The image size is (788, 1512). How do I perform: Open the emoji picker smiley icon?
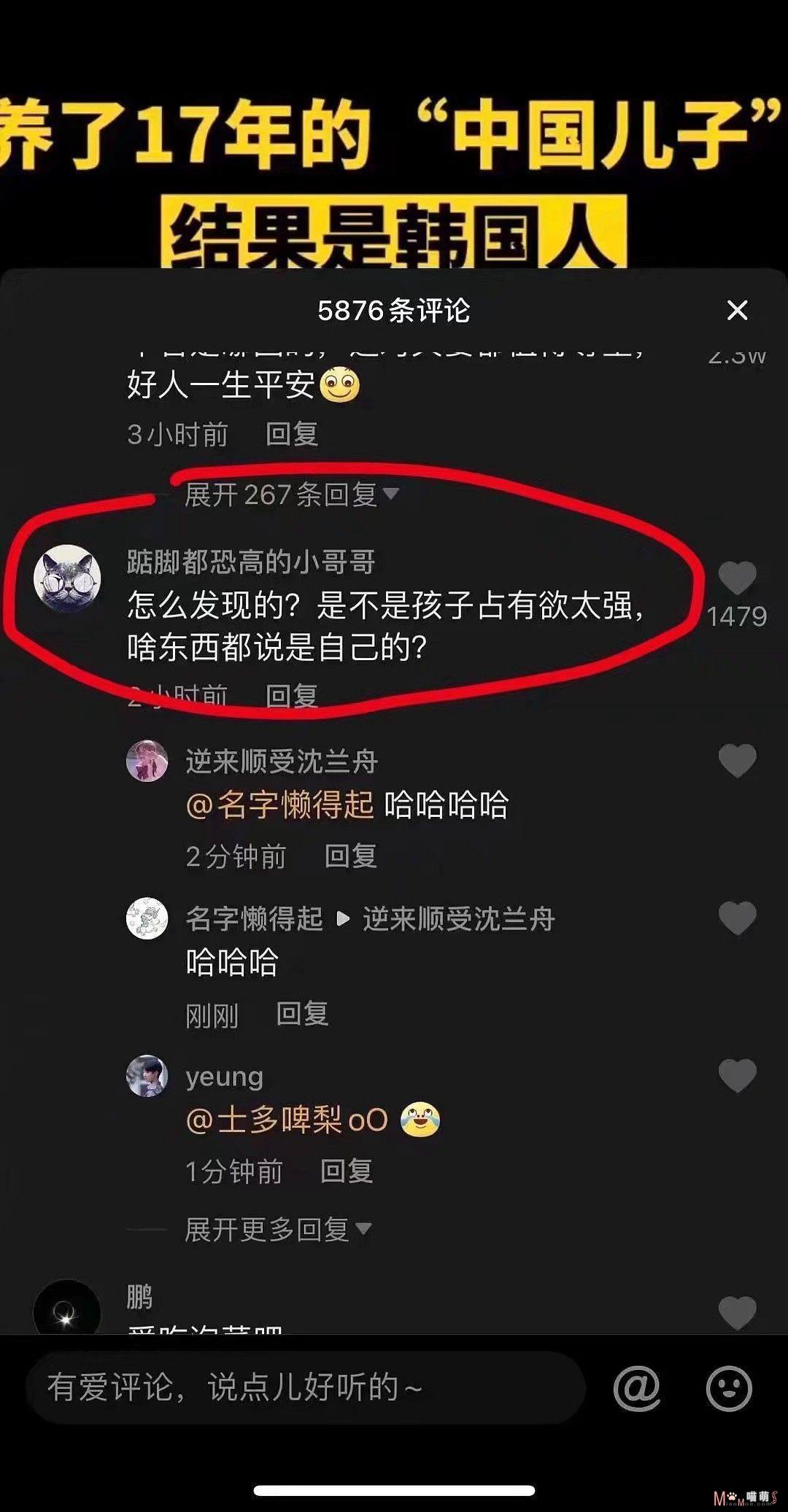(x=729, y=1387)
